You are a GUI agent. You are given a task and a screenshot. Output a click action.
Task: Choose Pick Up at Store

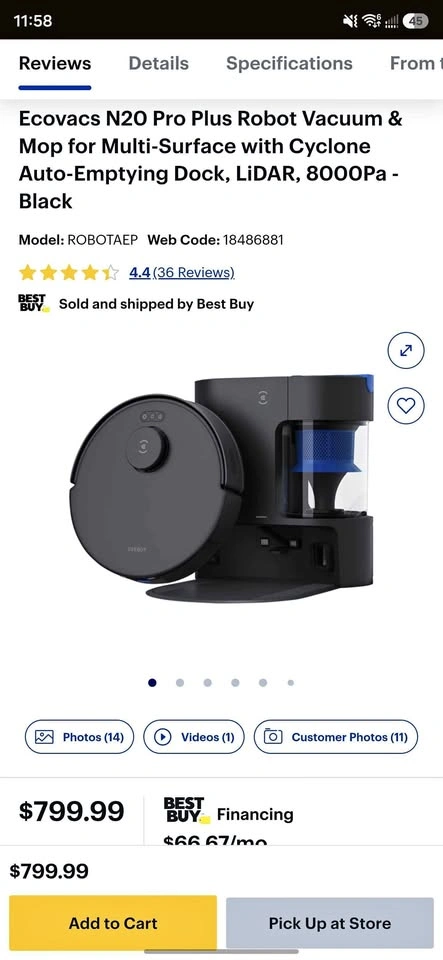(x=330, y=923)
